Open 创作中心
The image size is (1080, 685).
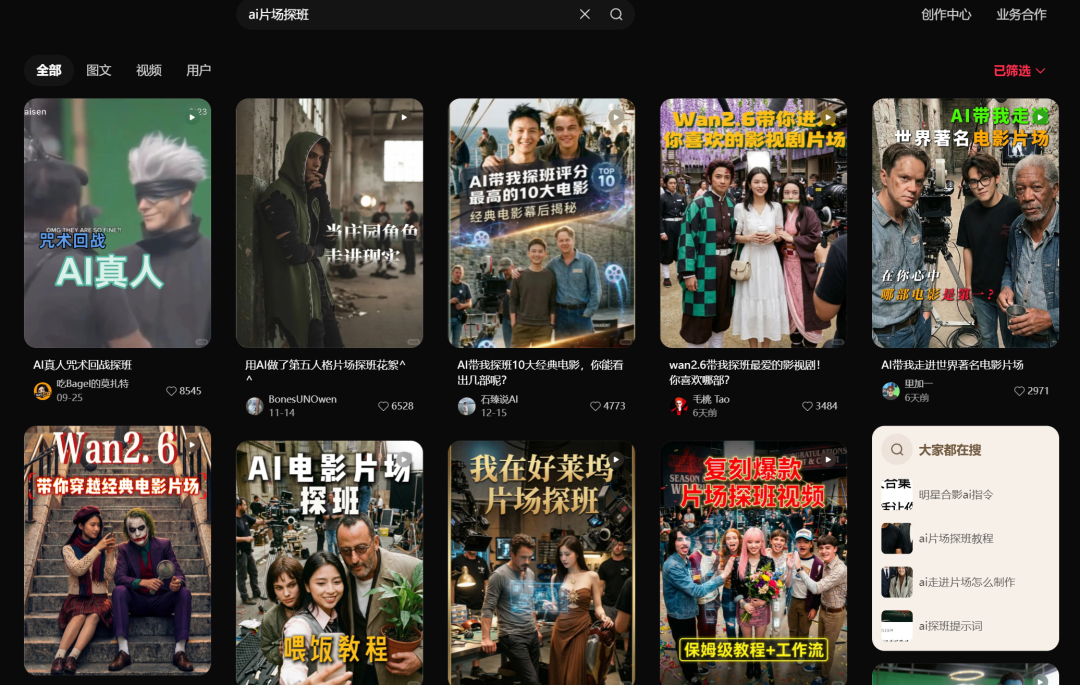tap(946, 14)
